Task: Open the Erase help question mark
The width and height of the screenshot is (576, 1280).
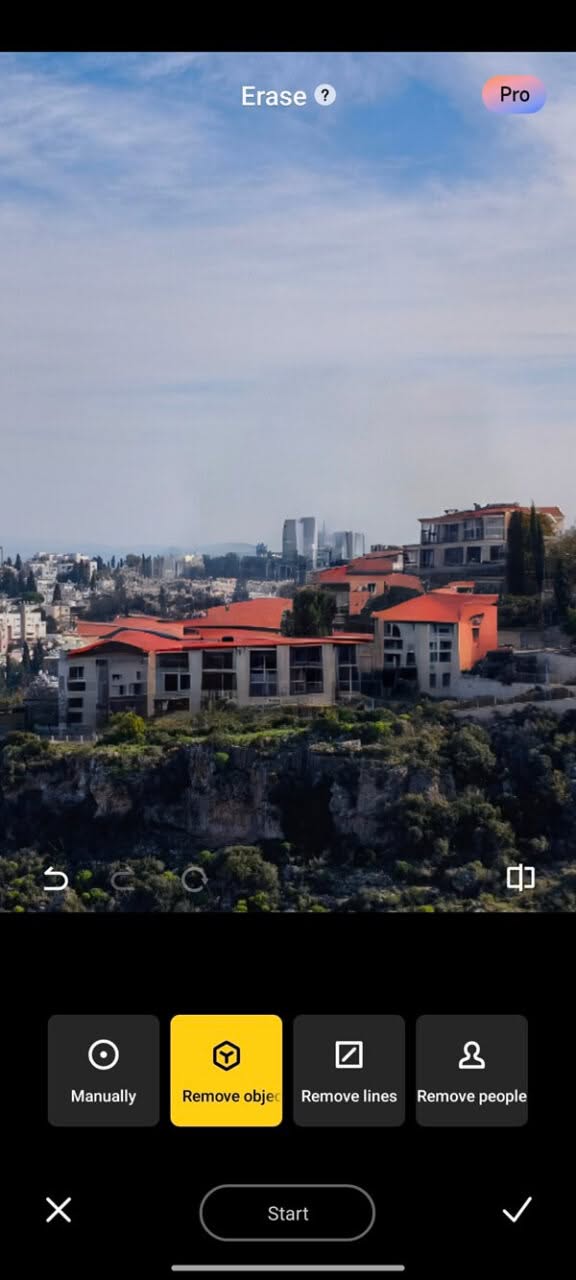Action: click(x=325, y=95)
